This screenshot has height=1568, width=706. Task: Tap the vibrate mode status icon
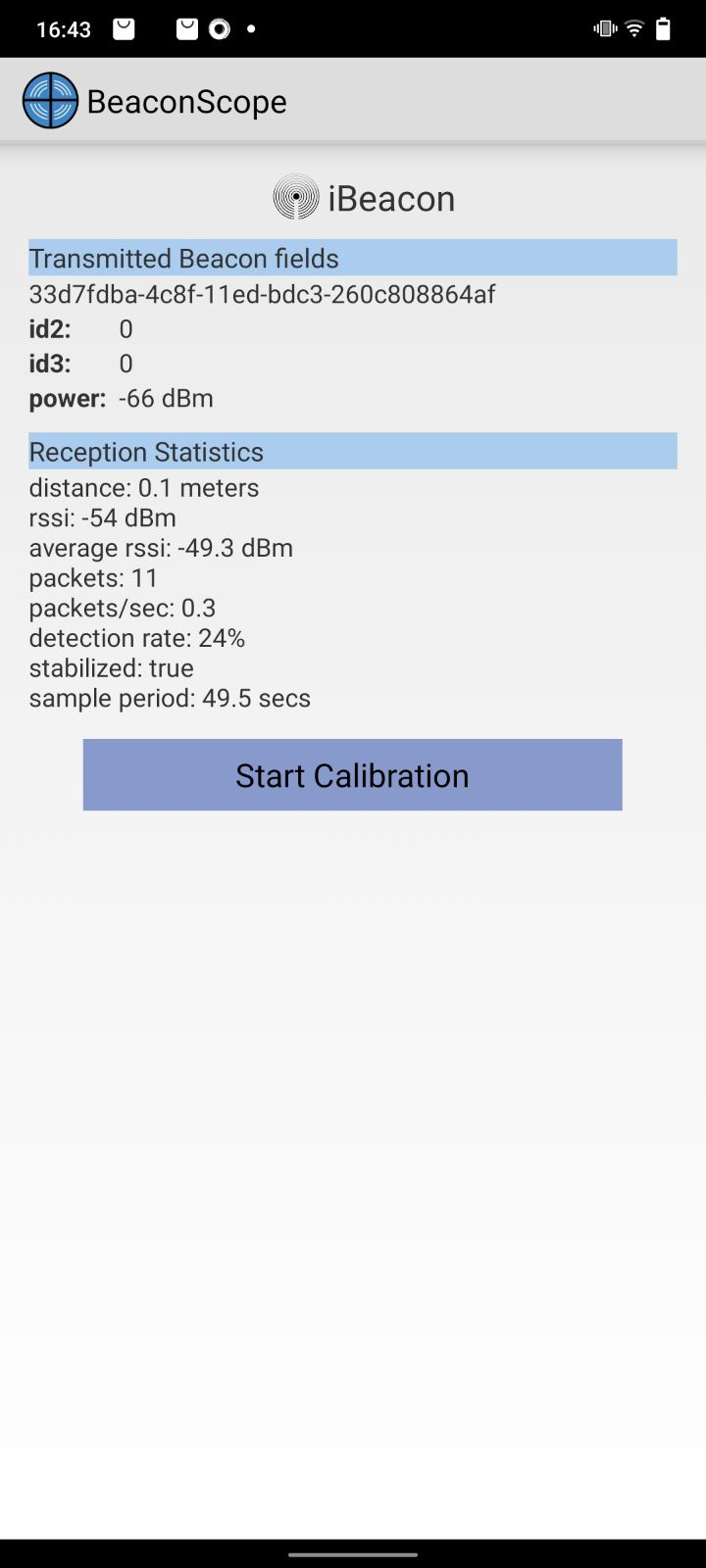(602, 28)
